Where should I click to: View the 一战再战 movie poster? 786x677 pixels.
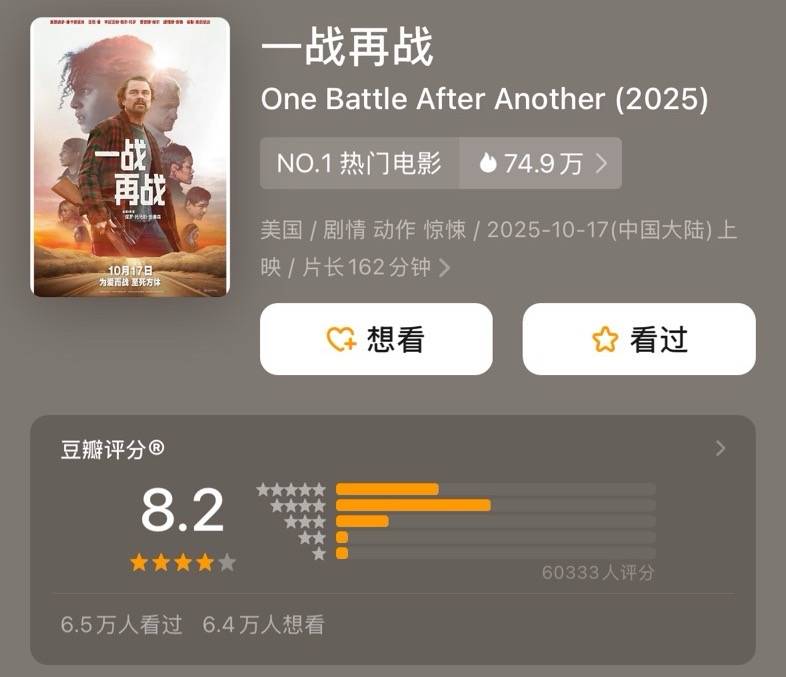pyautogui.click(x=130, y=156)
